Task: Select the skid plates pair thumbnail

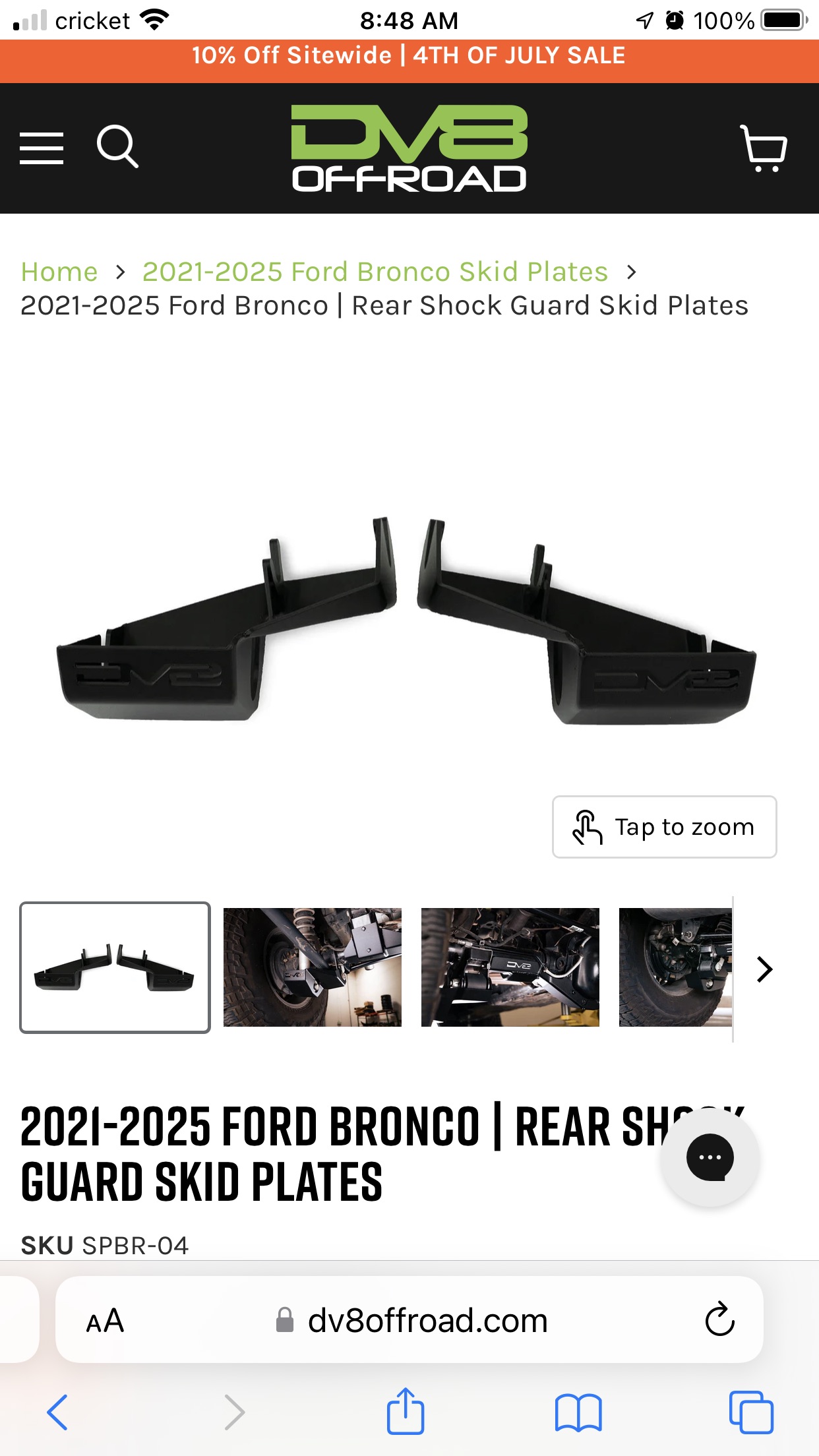Action: pos(115,967)
